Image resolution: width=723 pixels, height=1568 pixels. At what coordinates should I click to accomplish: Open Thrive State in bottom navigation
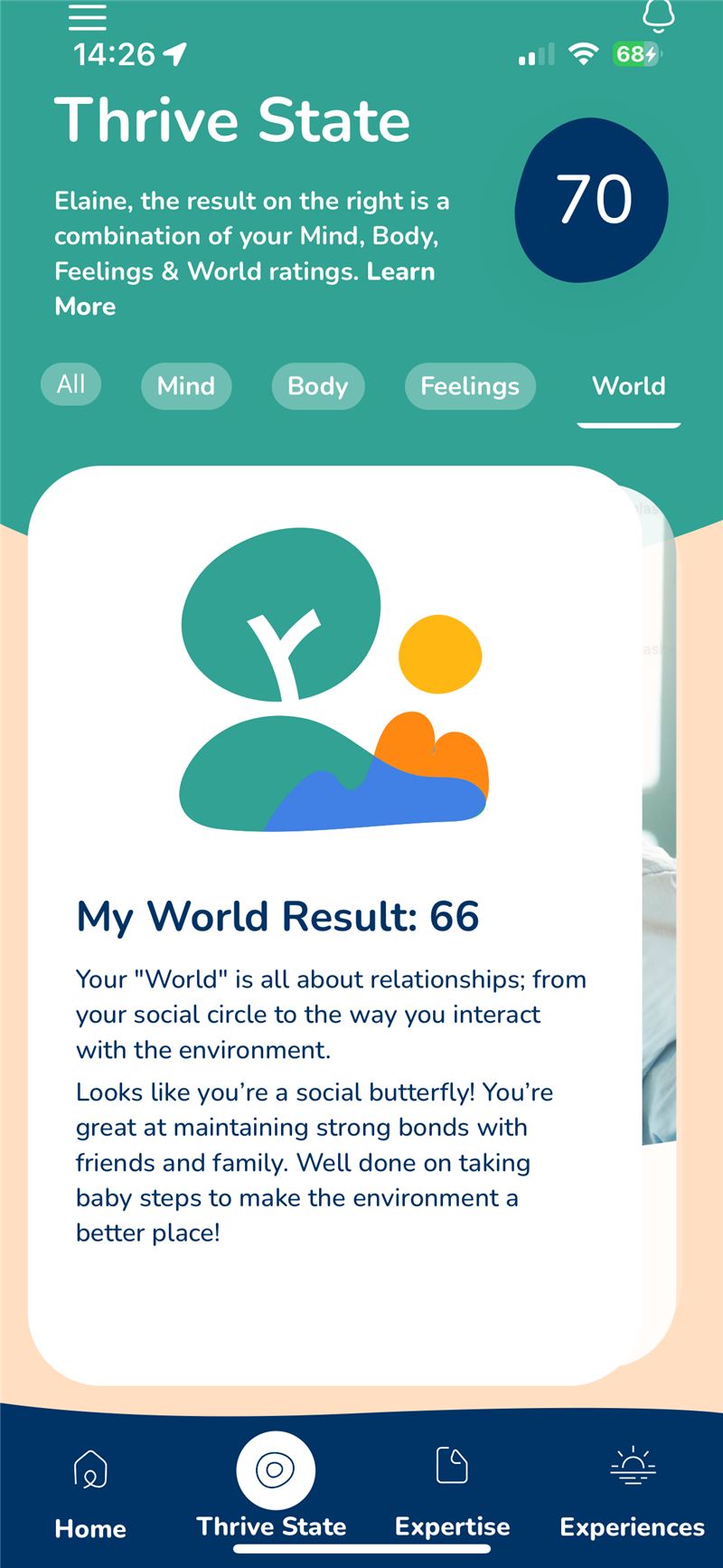click(x=272, y=1488)
